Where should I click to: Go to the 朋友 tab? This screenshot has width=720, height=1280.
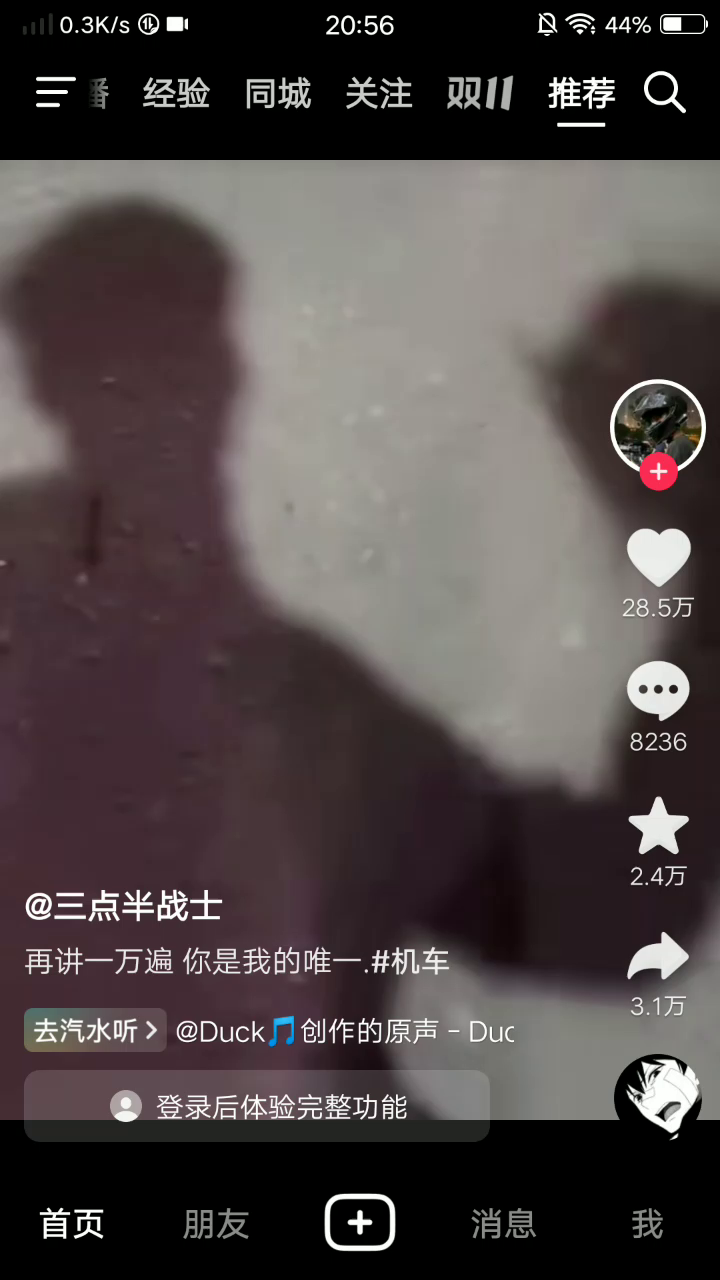point(216,1224)
